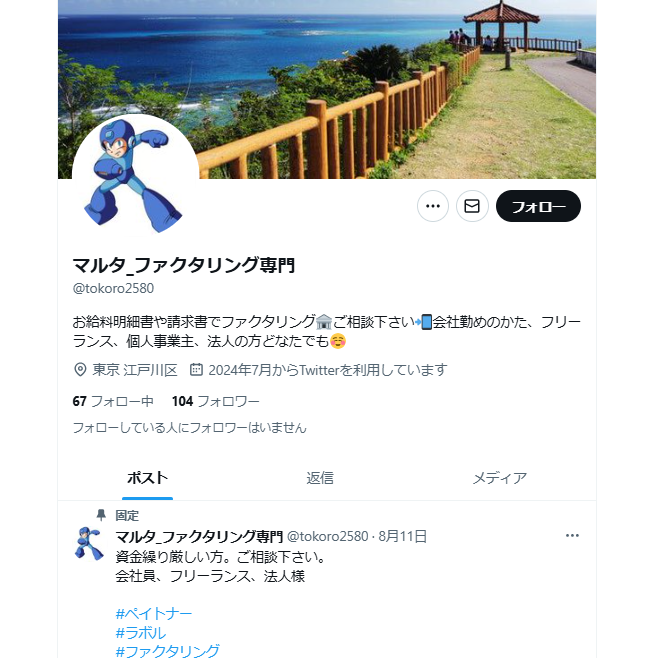
Task: Open the pinned post's author avatar
Action: click(89, 543)
